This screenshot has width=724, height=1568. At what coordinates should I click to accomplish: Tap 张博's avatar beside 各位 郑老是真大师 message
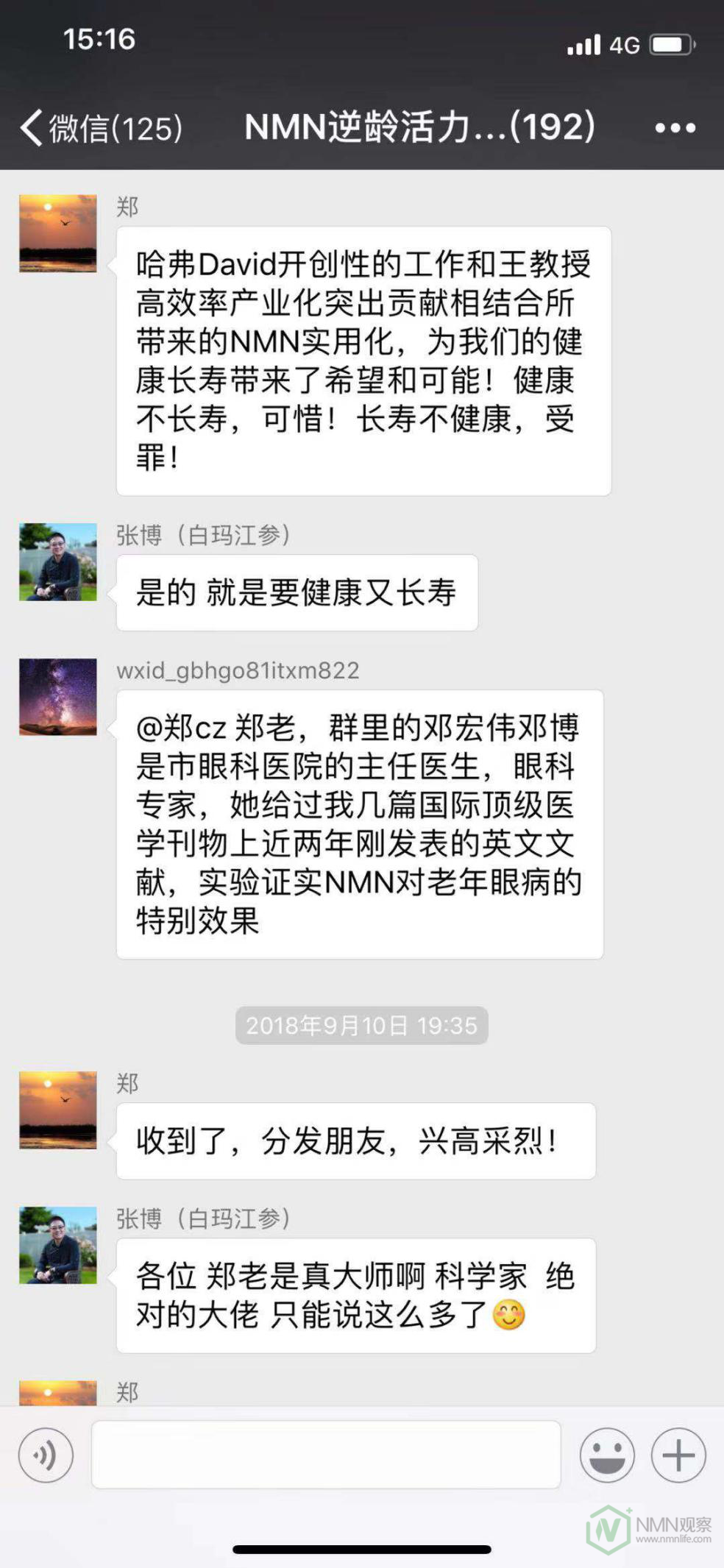[x=58, y=1245]
